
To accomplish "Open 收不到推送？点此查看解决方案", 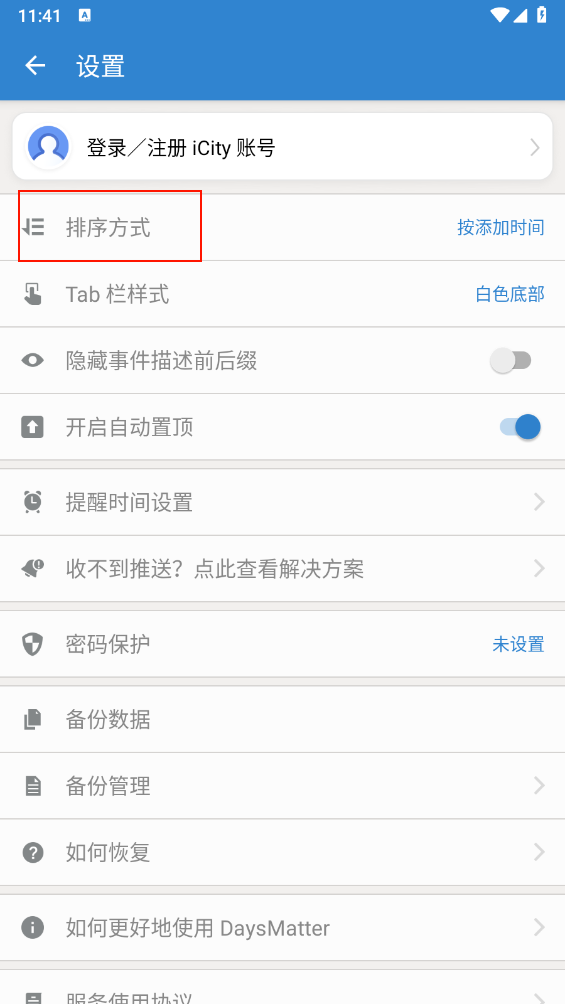I will [x=282, y=568].
